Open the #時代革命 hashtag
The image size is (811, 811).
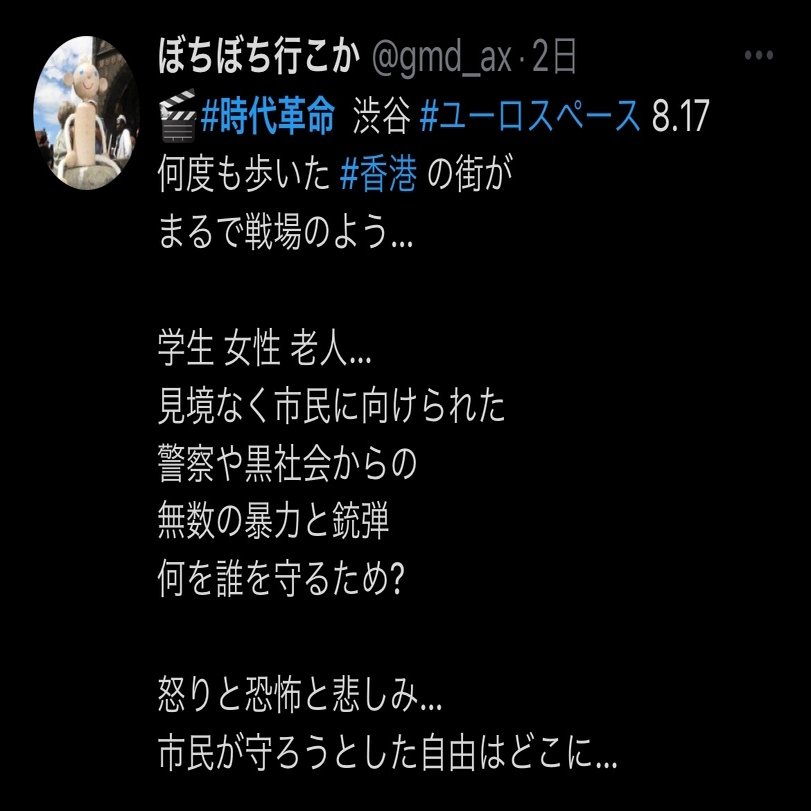coord(267,118)
